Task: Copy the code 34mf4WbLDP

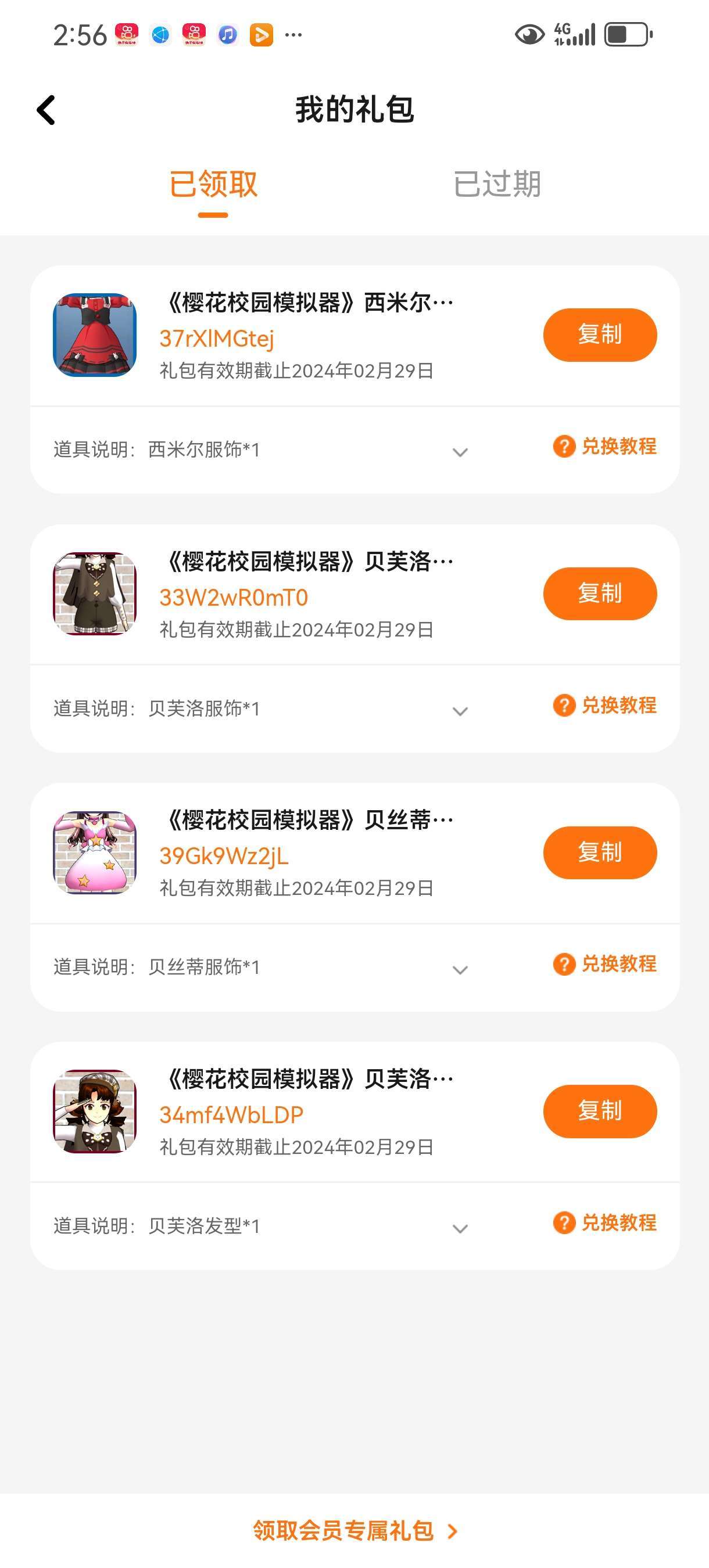Action: point(599,1111)
